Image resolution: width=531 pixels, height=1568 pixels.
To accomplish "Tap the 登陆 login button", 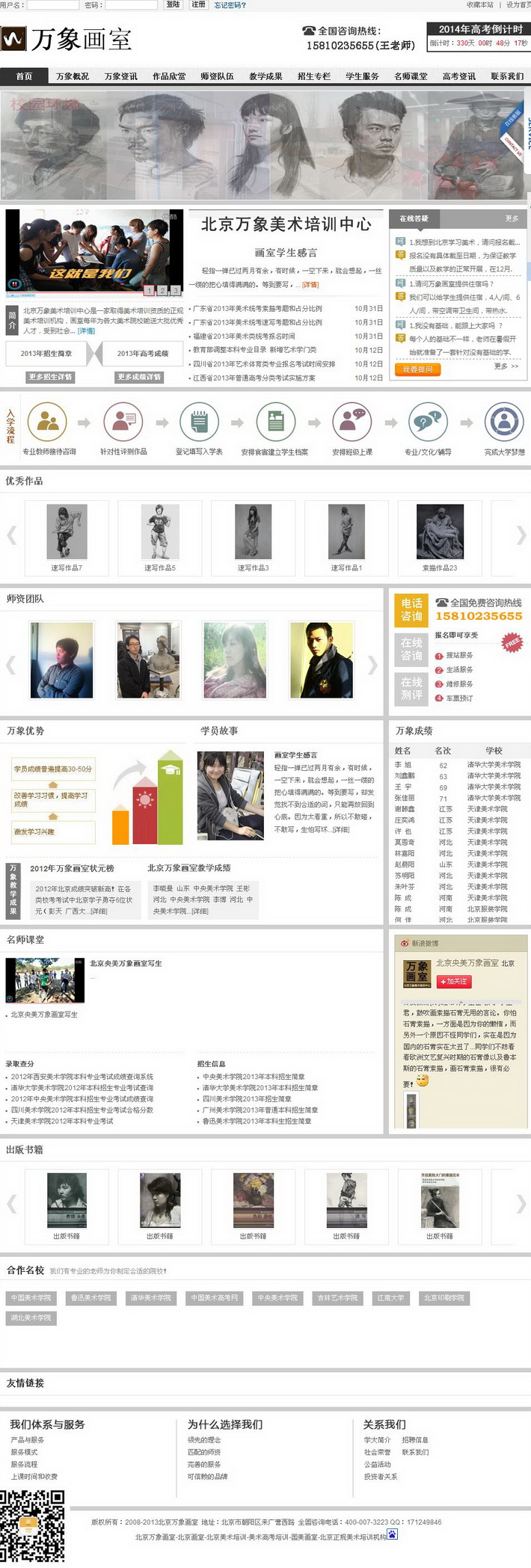I will pyautogui.click(x=173, y=4).
